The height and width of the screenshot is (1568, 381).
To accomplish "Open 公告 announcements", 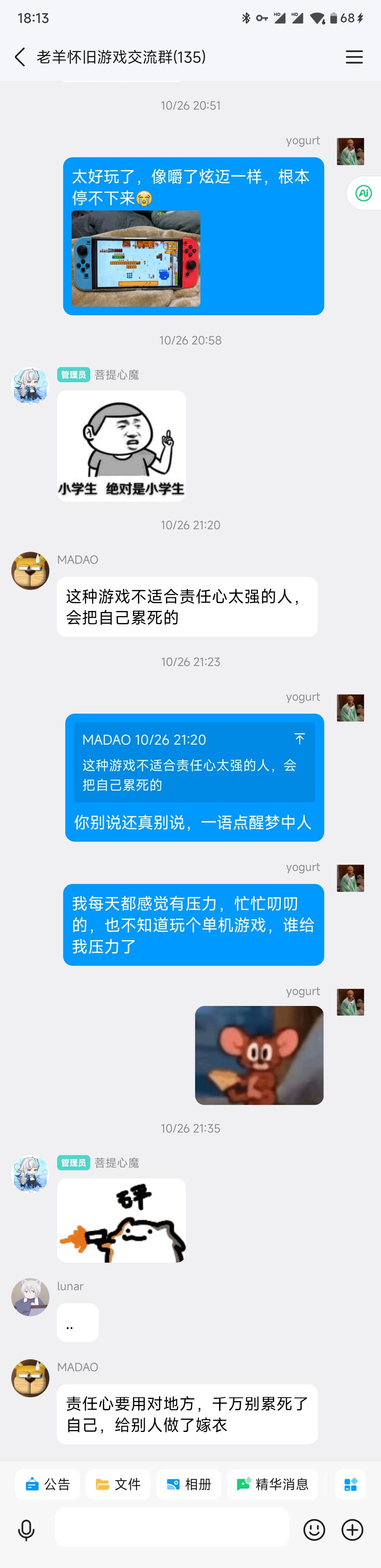I will 48,1484.
